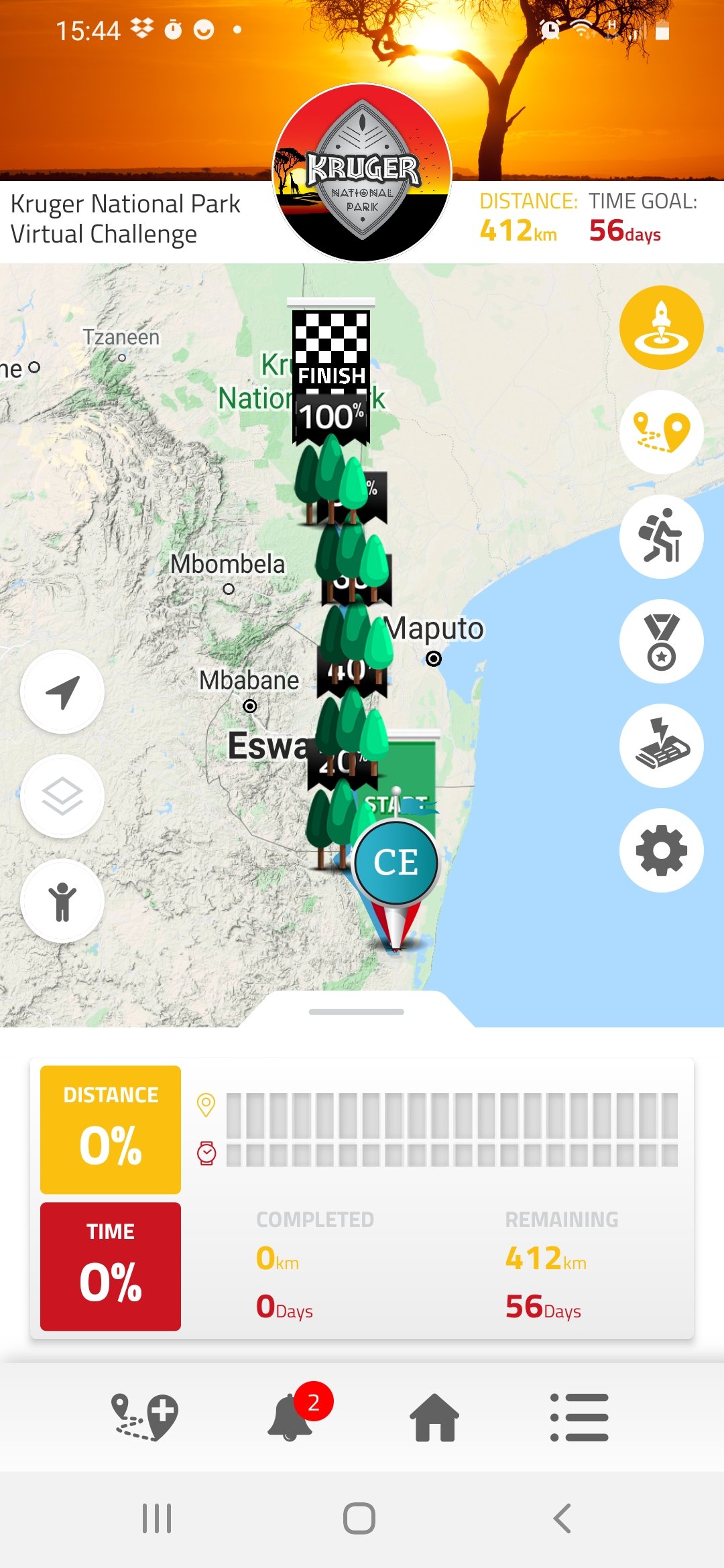Tap the street view person button
The image size is (724, 1568).
(62, 901)
